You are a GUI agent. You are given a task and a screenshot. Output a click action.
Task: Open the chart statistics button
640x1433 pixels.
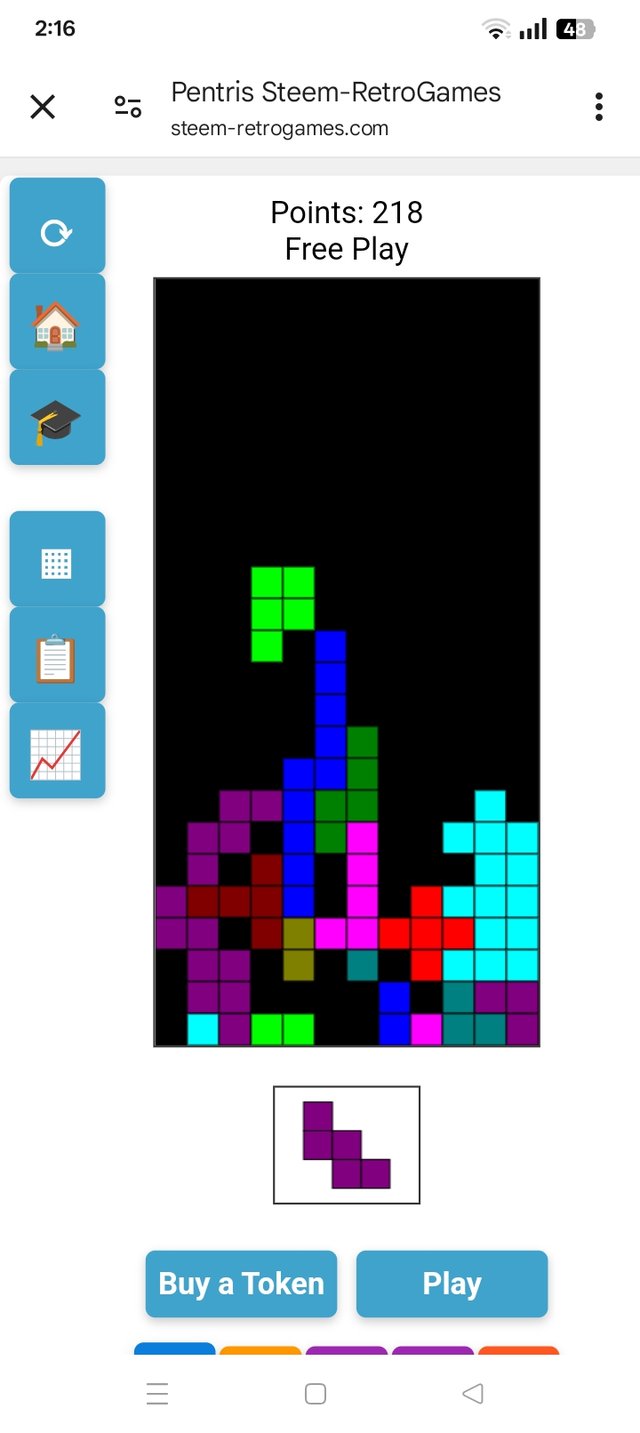click(57, 753)
